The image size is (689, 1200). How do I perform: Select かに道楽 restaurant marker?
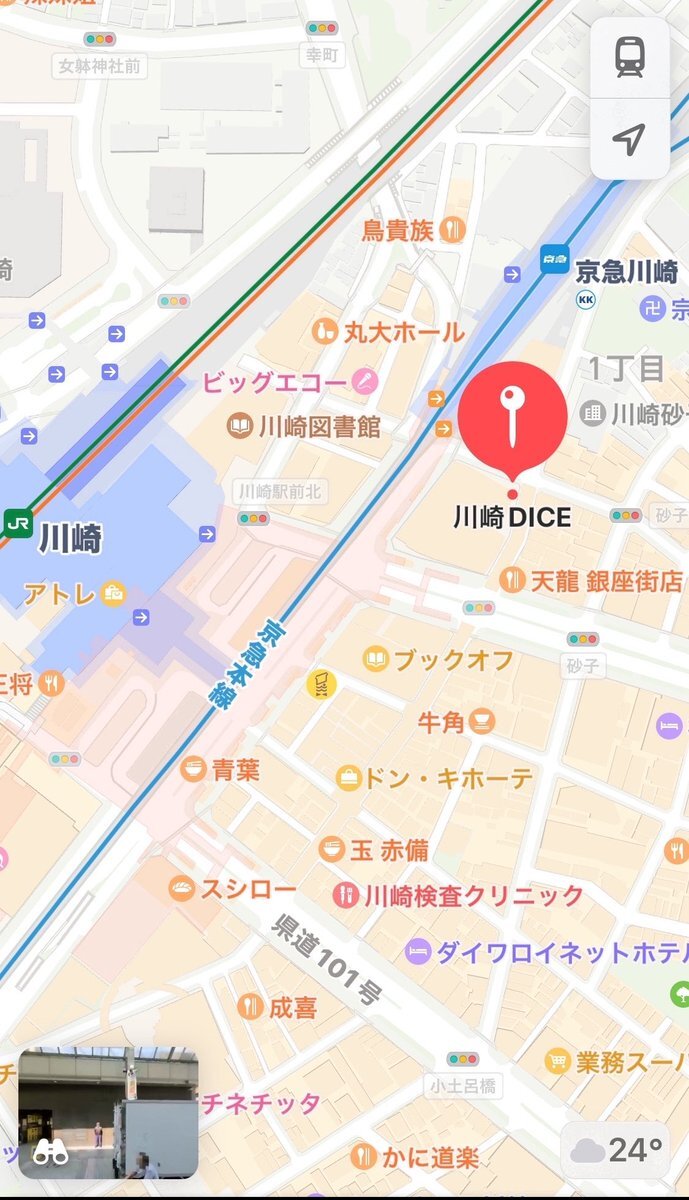click(x=365, y=1158)
